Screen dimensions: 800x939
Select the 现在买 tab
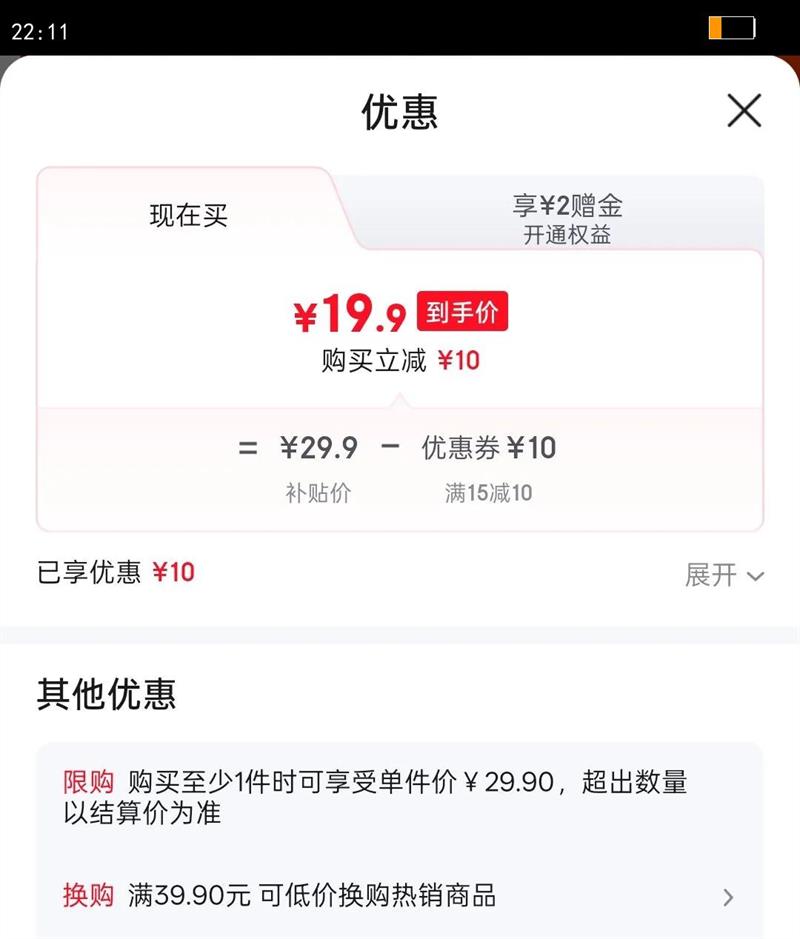(189, 216)
